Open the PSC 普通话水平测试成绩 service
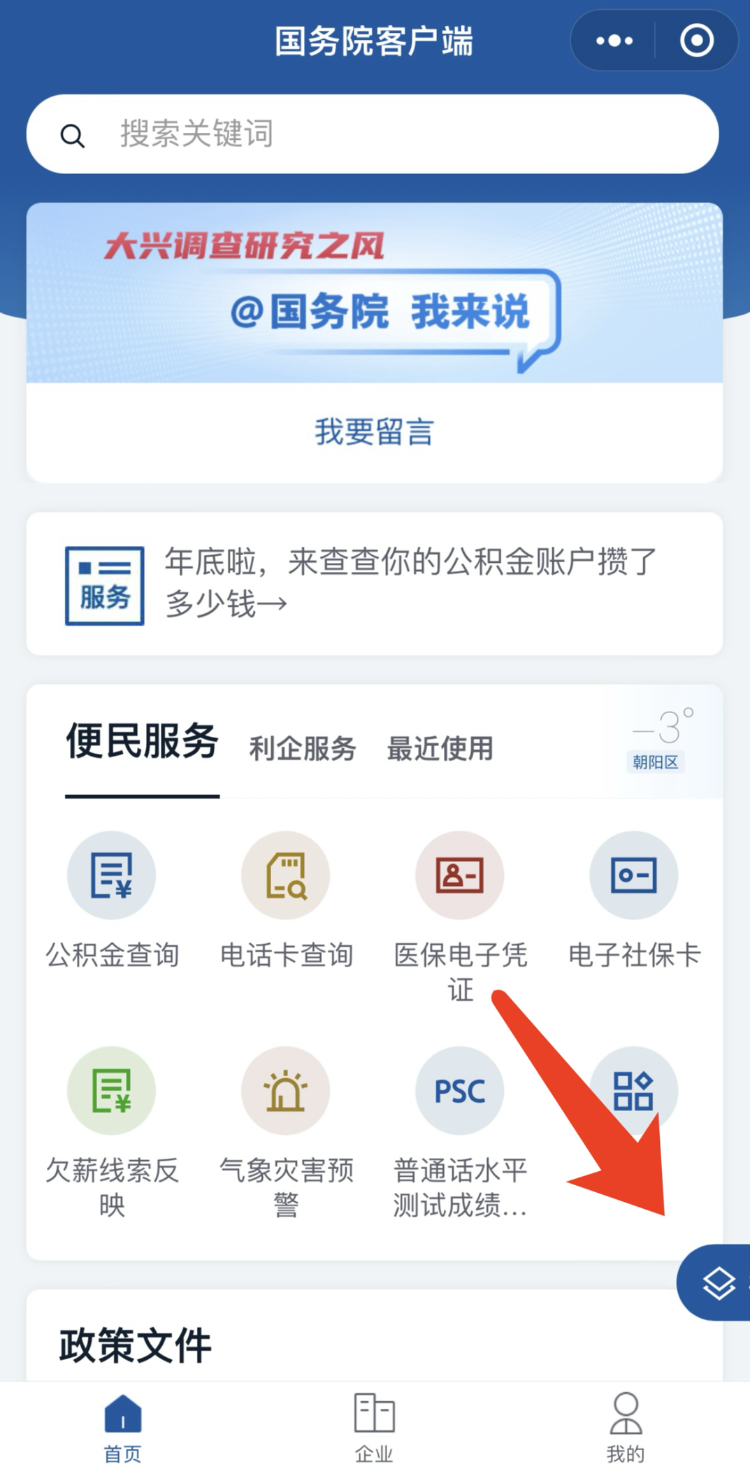 tap(460, 1091)
